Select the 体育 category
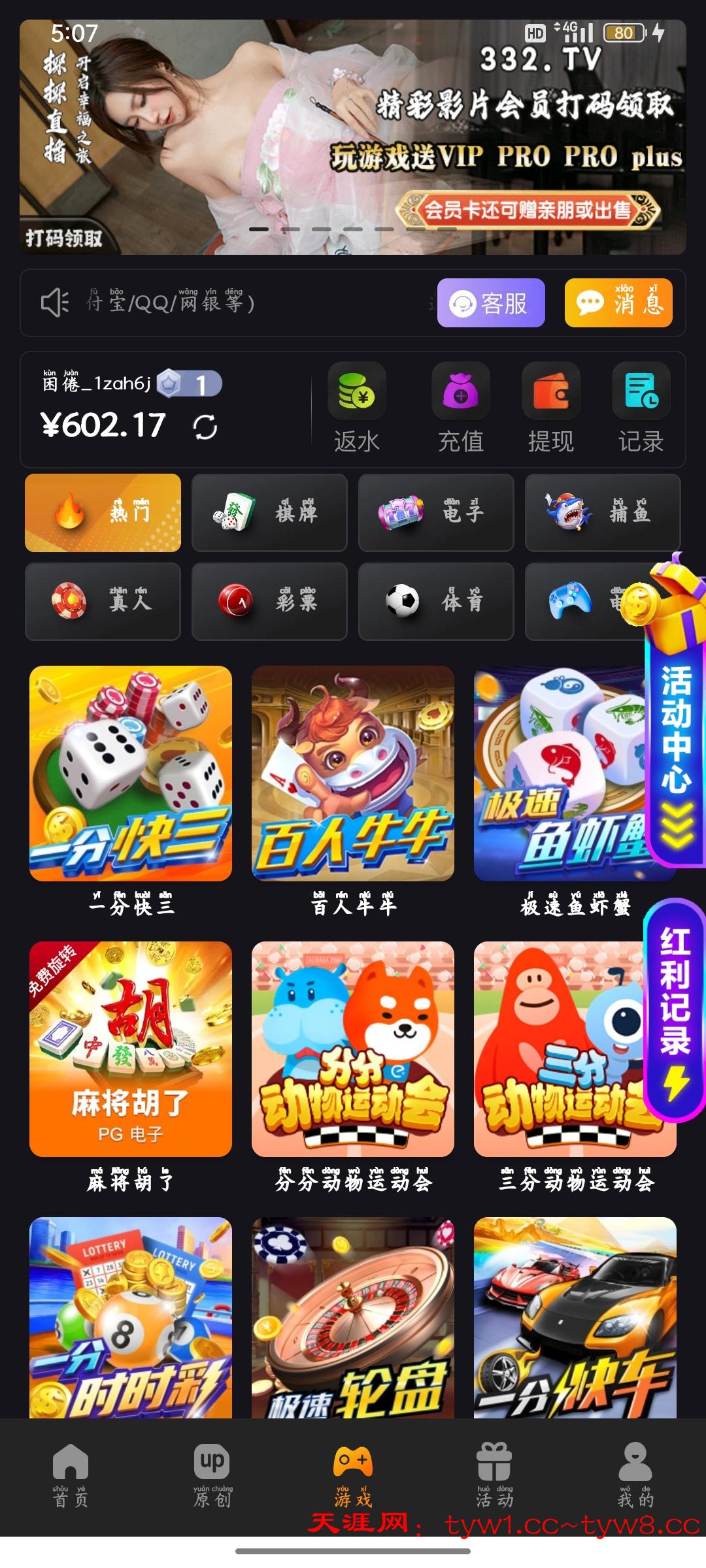The height and width of the screenshot is (1568, 706). pos(436,601)
